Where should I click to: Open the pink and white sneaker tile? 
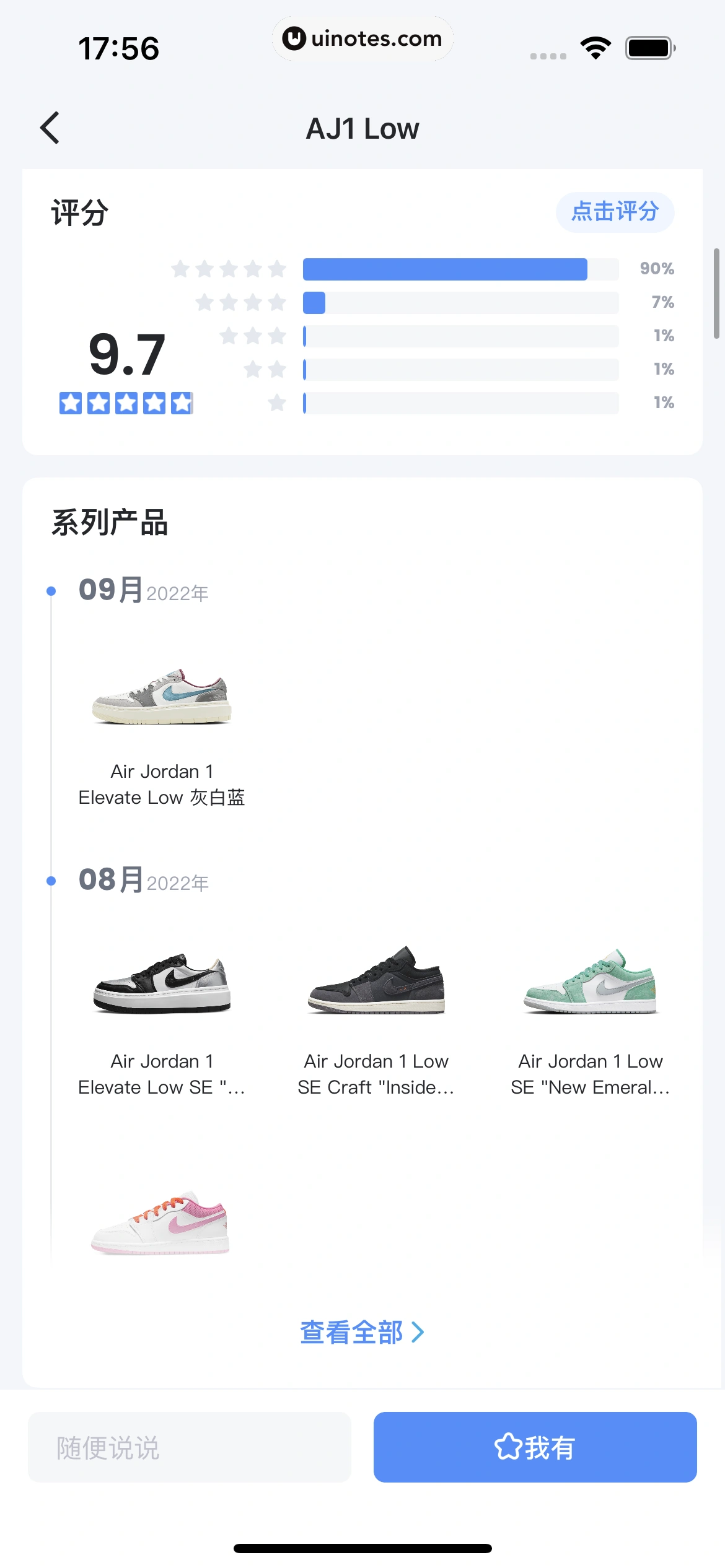pyautogui.click(x=160, y=1224)
